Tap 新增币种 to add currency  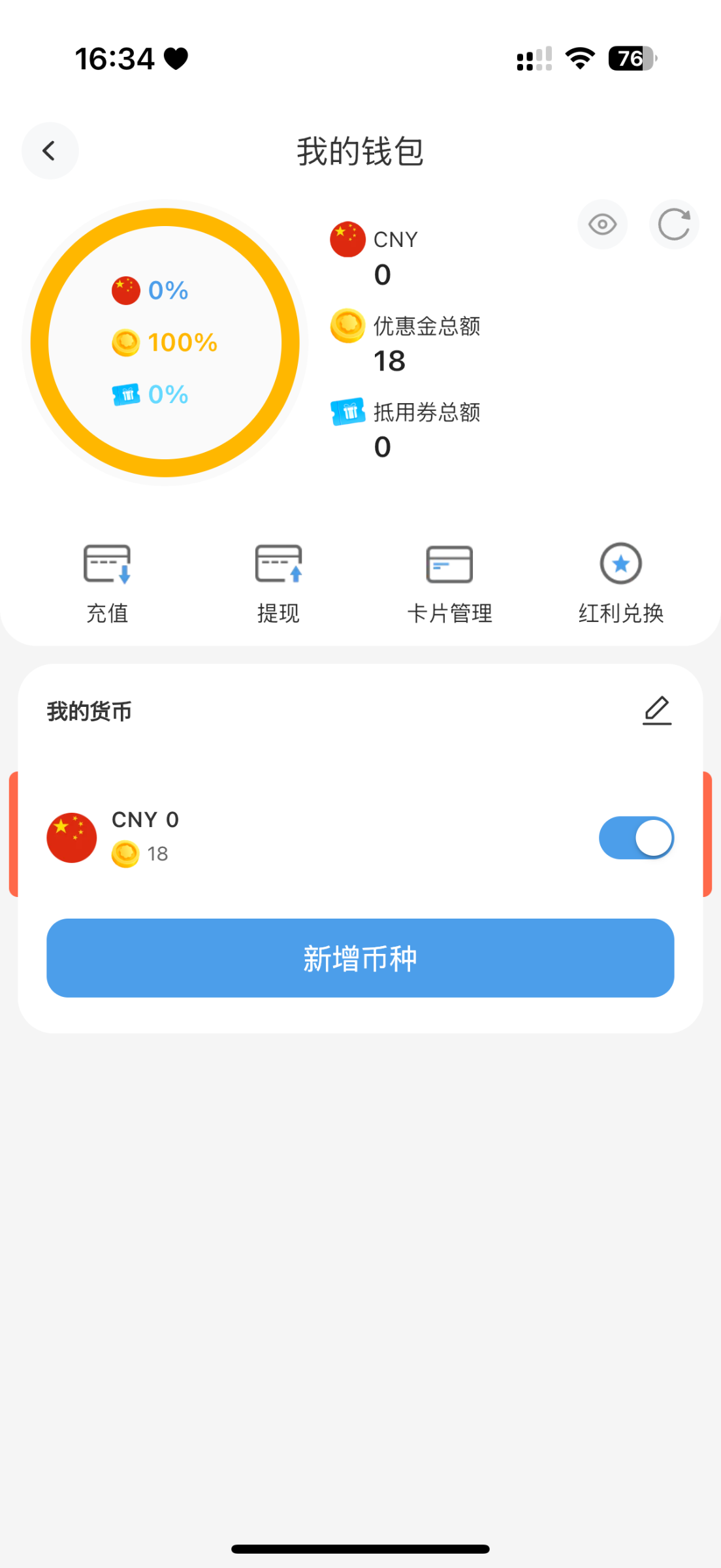pyautogui.click(x=360, y=958)
